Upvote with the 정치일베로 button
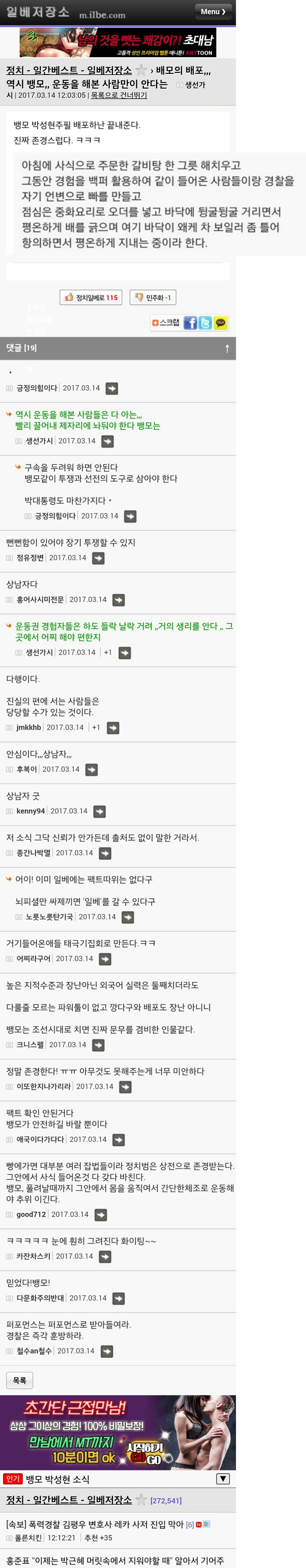This screenshot has height=1568, width=306. [91, 298]
